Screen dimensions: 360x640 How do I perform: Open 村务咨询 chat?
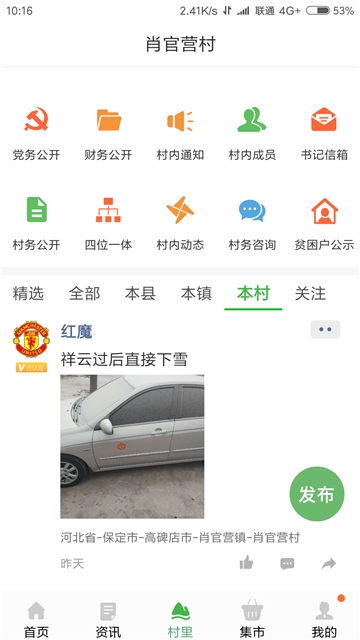click(252, 223)
